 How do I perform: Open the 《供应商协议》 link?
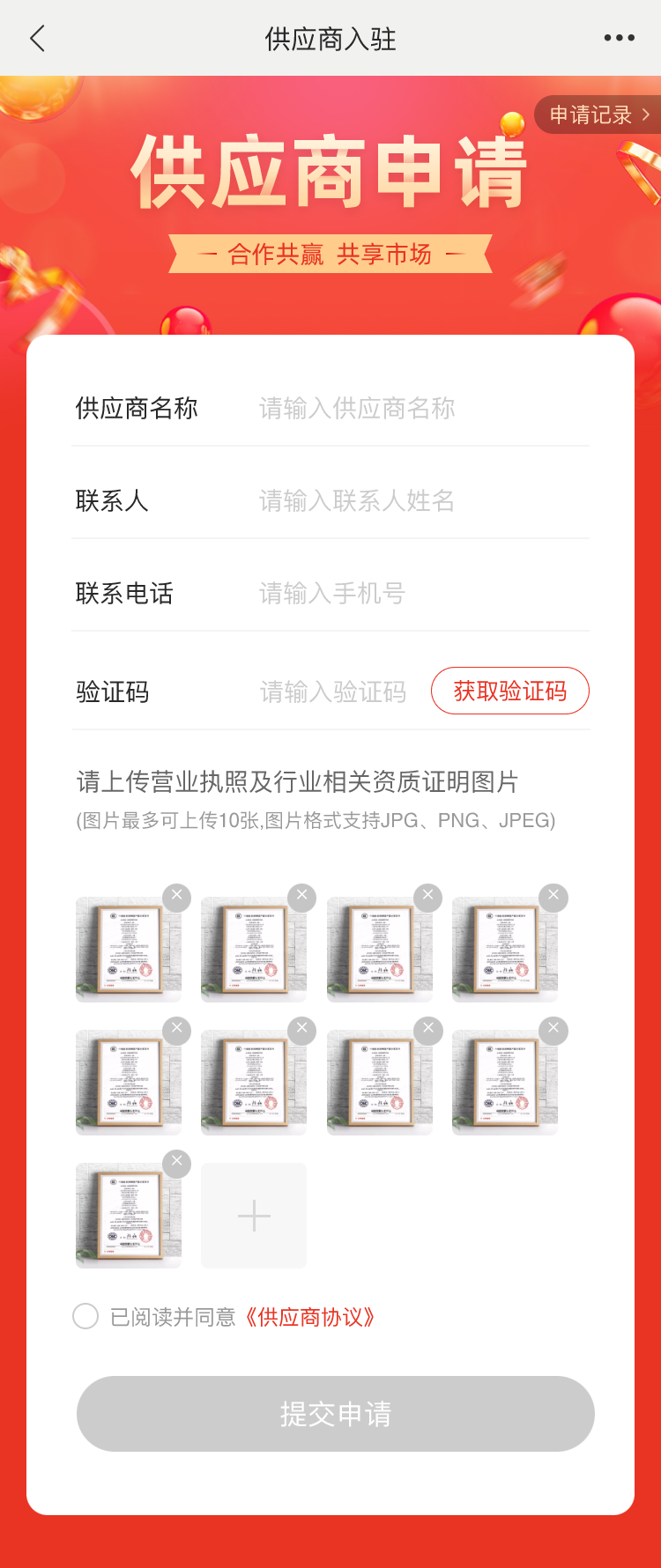pyautogui.click(x=310, y=1317)
